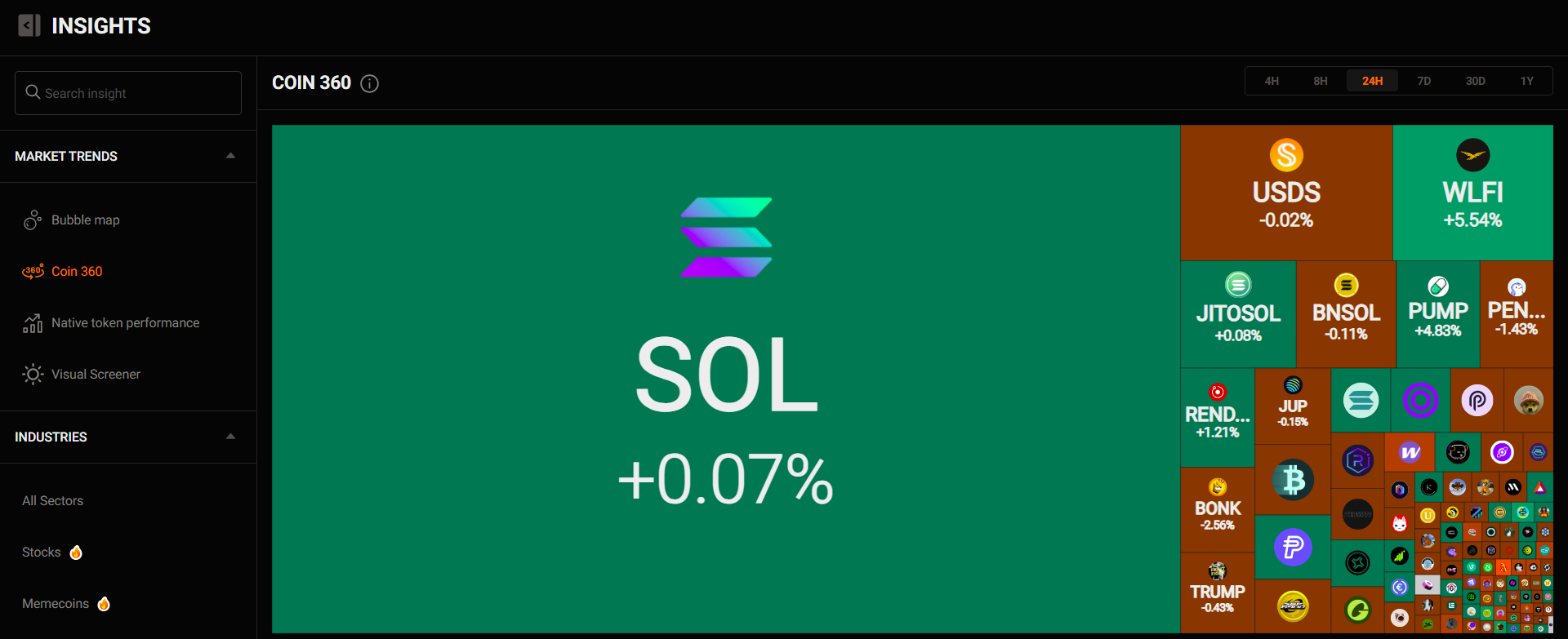Collapse the Market Trends section

230,156
